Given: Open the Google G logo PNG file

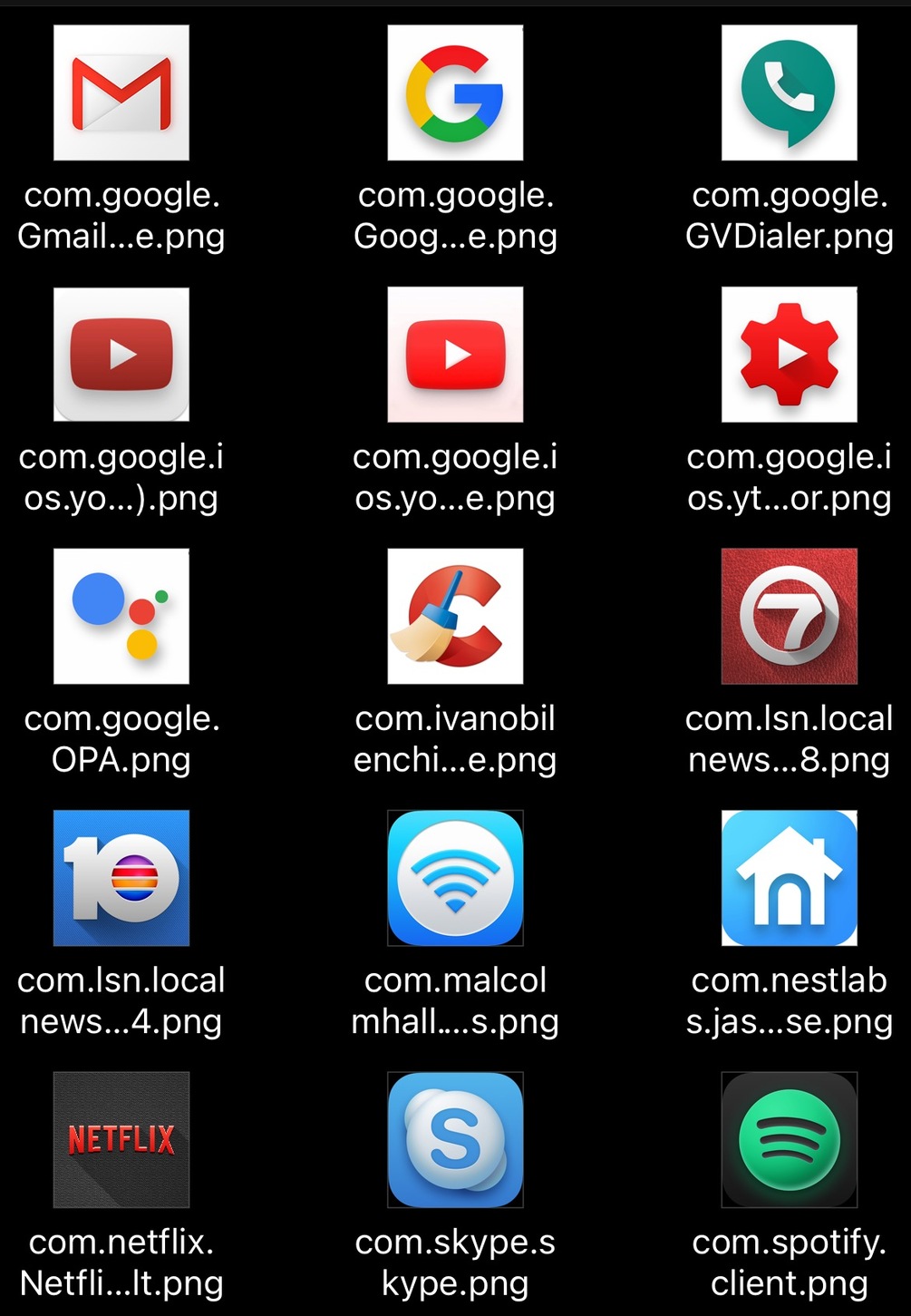Looking at the screenshot, I should [455, 93].
